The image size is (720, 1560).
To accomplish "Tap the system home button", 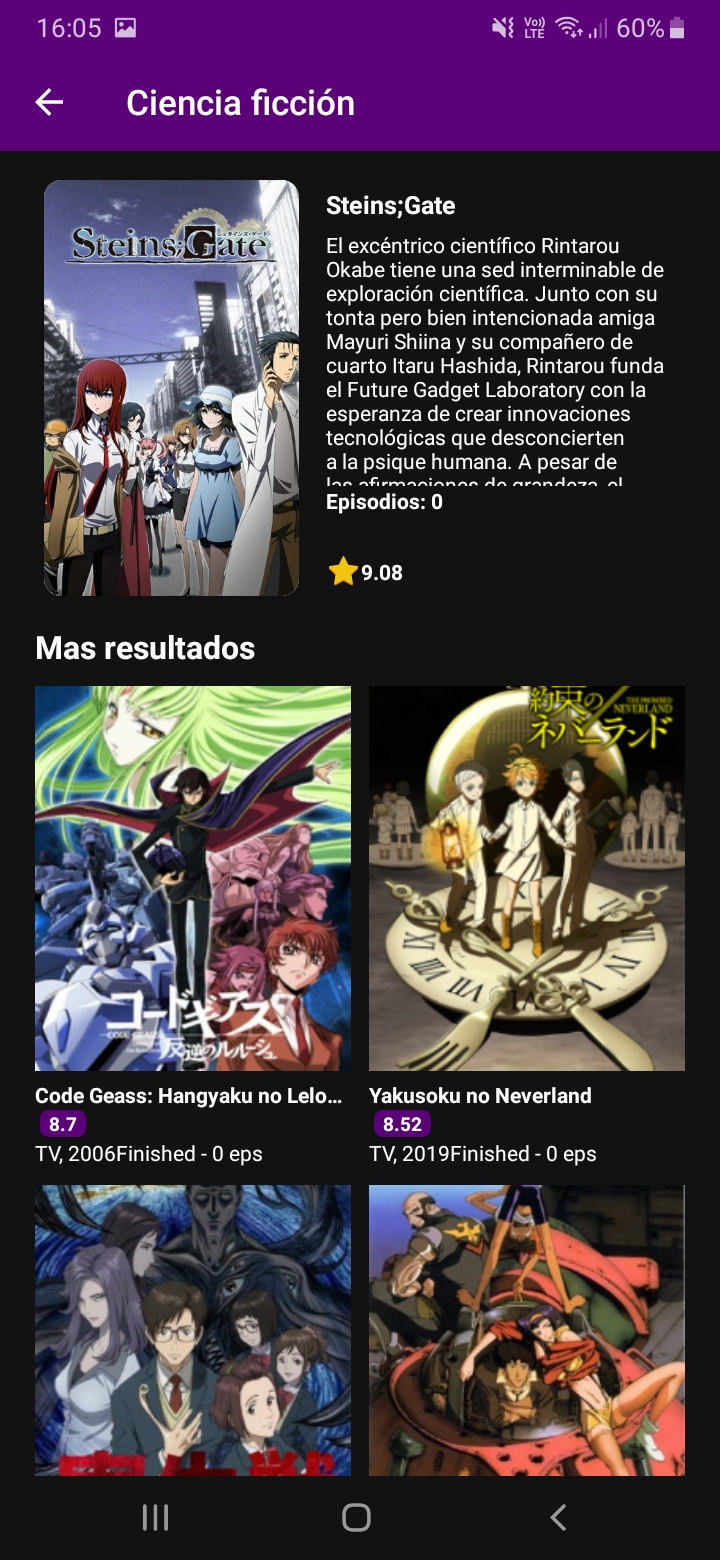I will coord(356,1517).
